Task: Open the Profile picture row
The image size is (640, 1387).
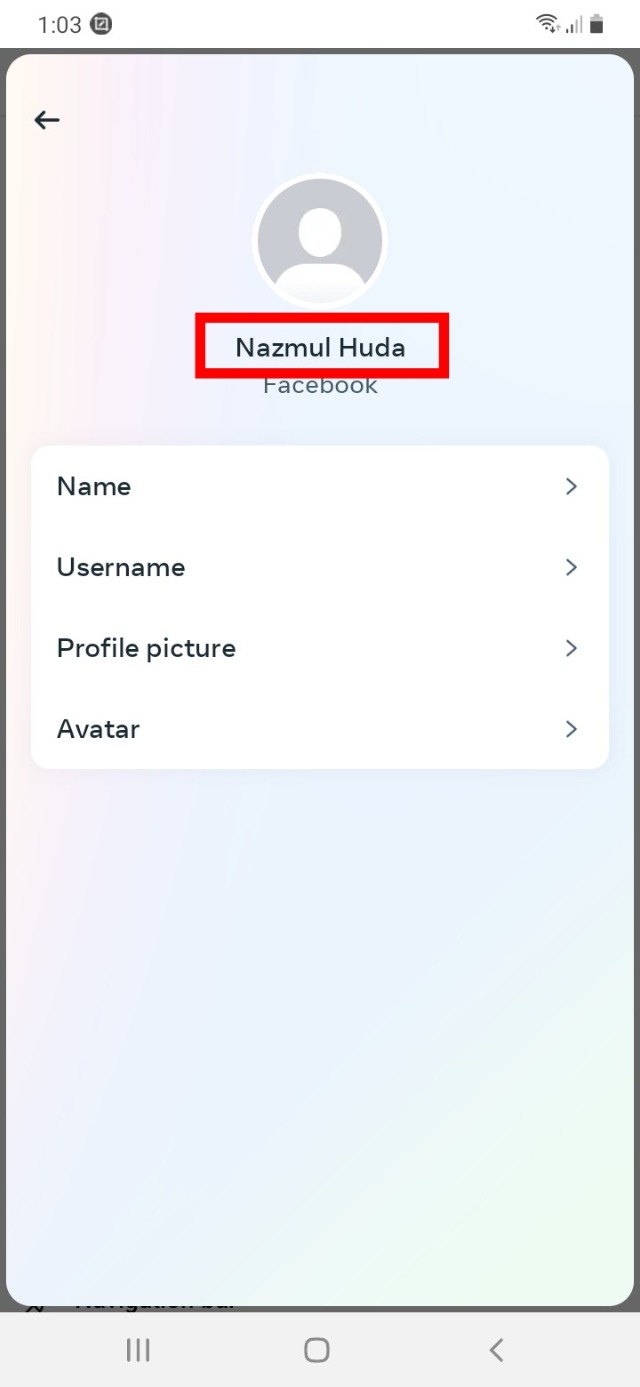Action: click(x=319, y=648)
